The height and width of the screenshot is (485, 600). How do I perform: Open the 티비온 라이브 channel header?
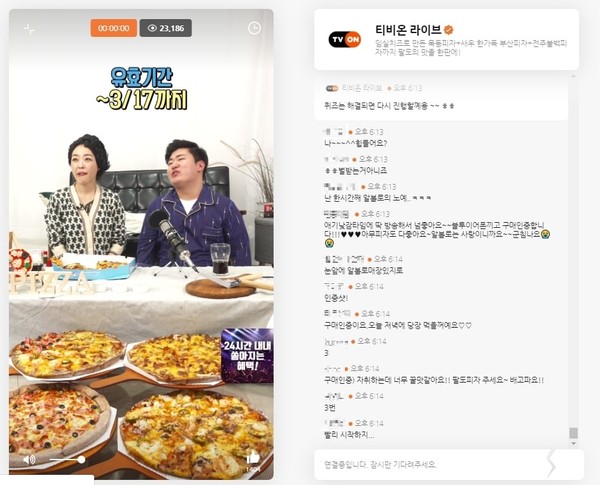(445, 39)
